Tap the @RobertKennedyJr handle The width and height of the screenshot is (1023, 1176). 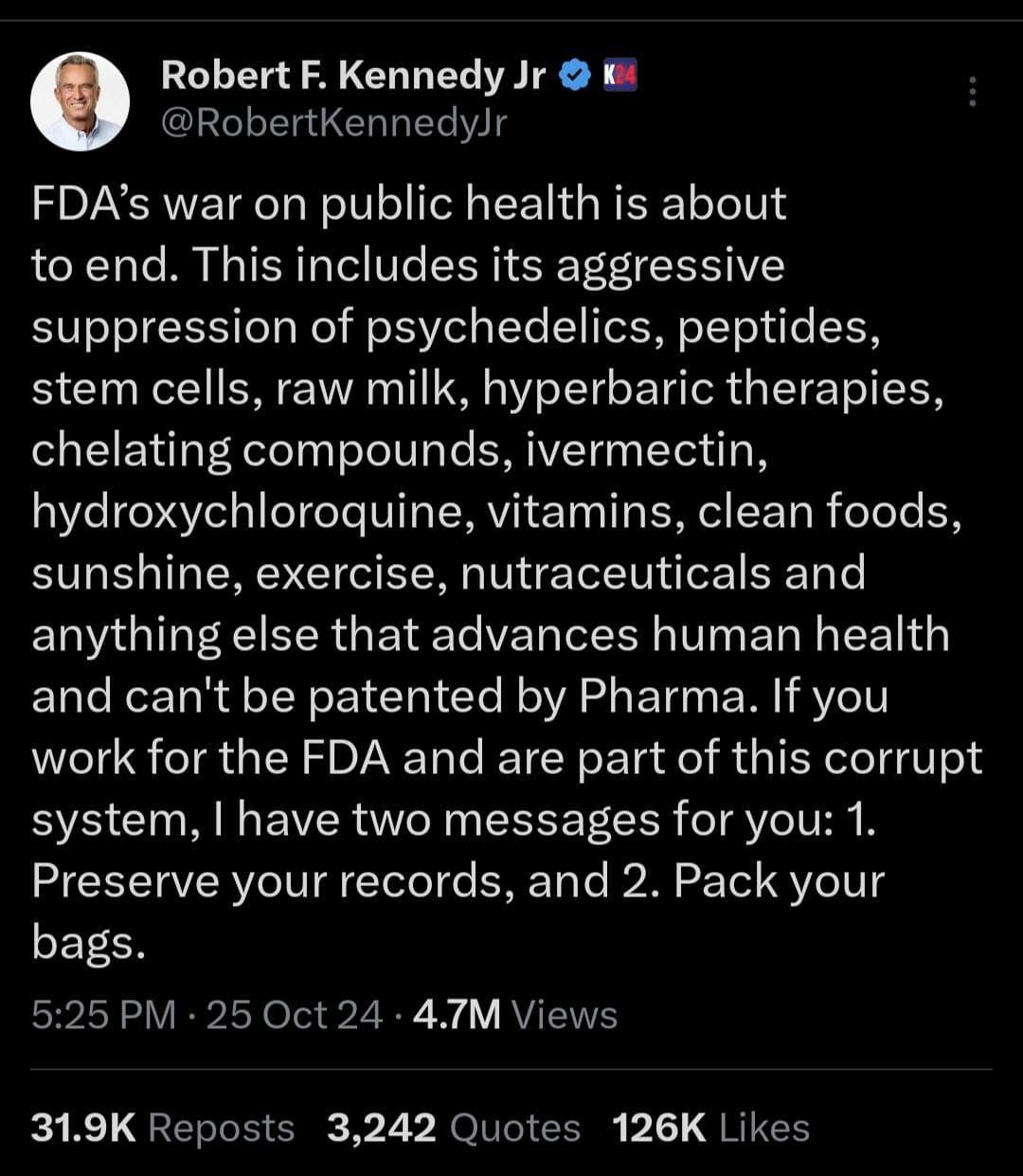click(334, 123)
